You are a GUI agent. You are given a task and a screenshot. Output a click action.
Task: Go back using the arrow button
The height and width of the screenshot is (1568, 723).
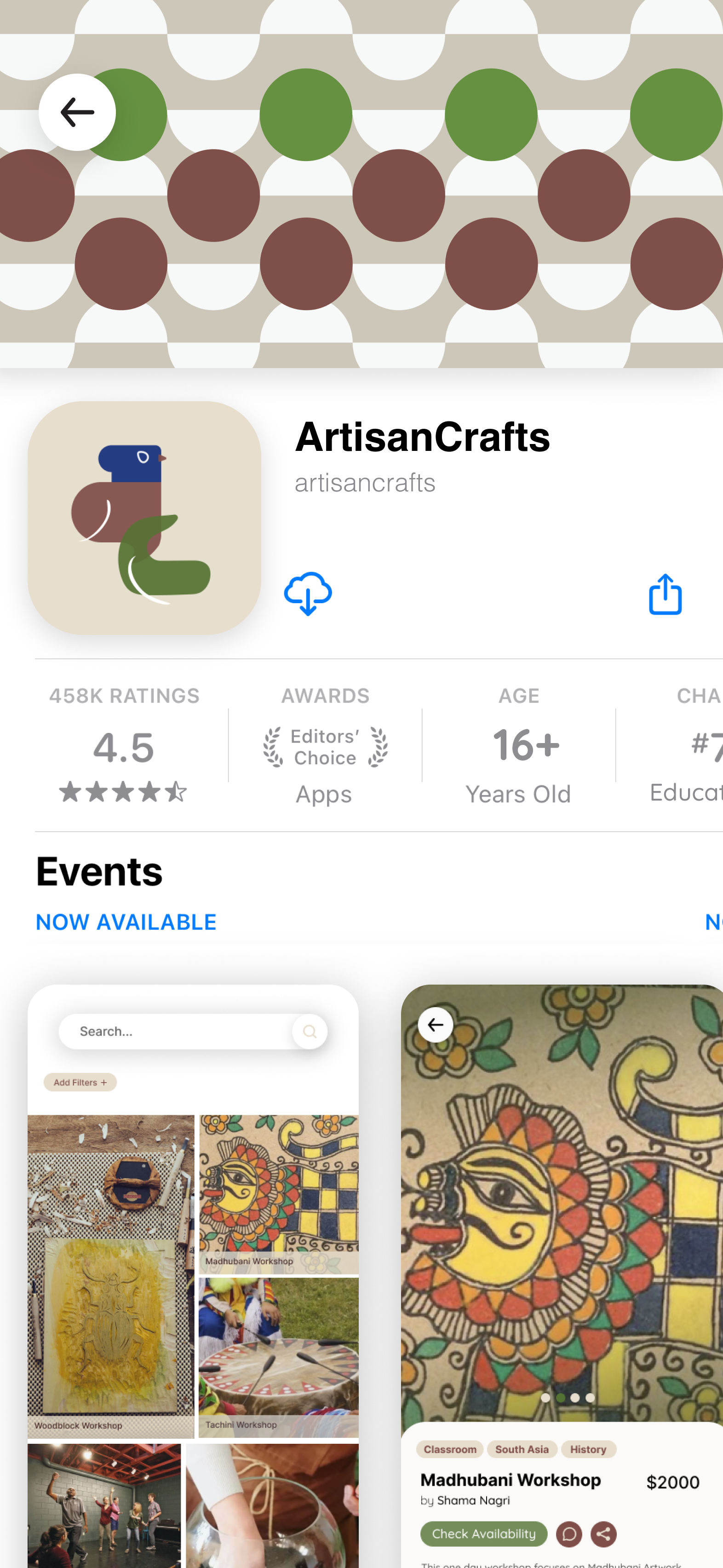[77, 113]
